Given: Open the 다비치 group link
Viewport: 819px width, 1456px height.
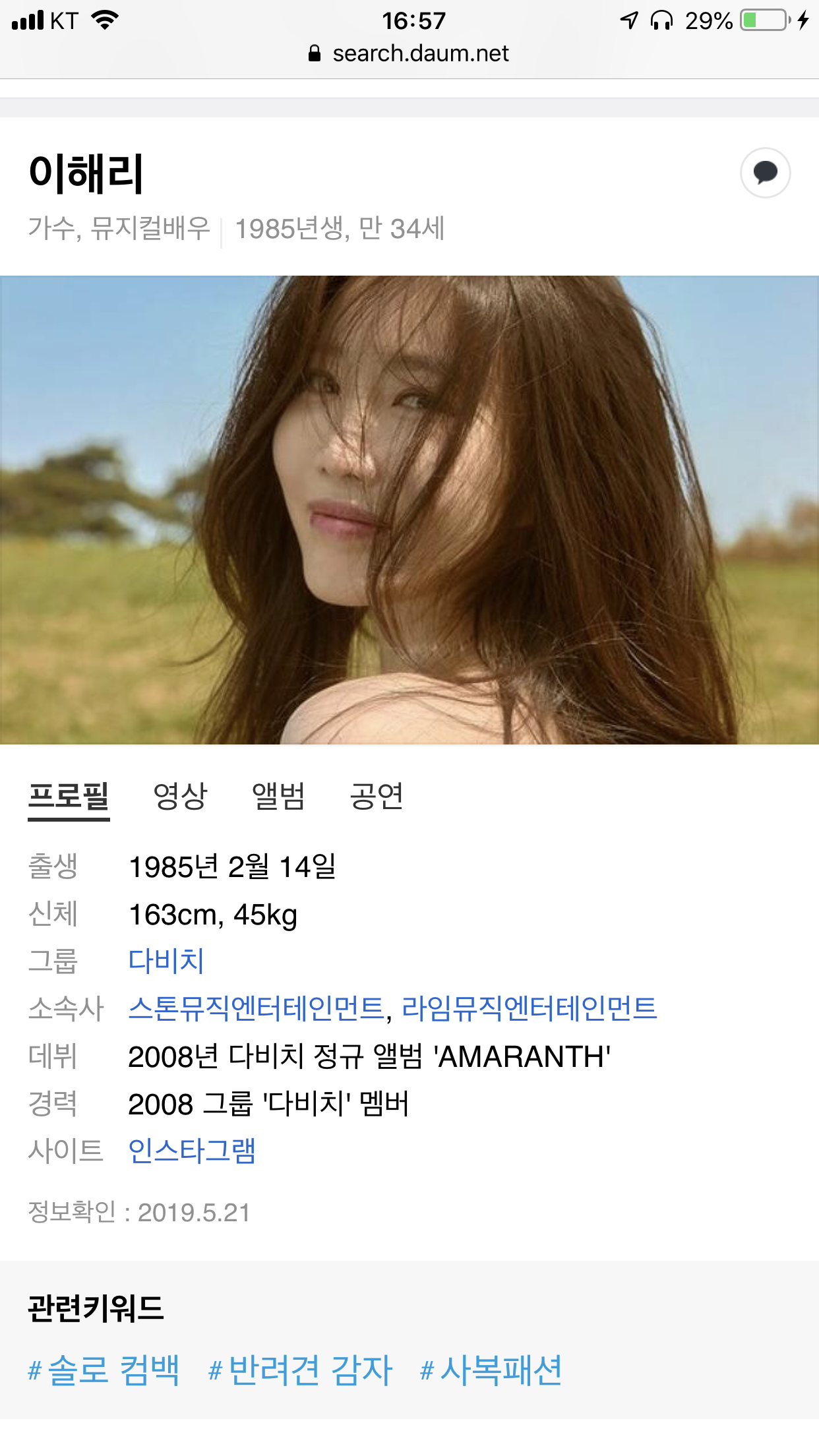Looking at the screenshot, I should (x=166, y=961).
